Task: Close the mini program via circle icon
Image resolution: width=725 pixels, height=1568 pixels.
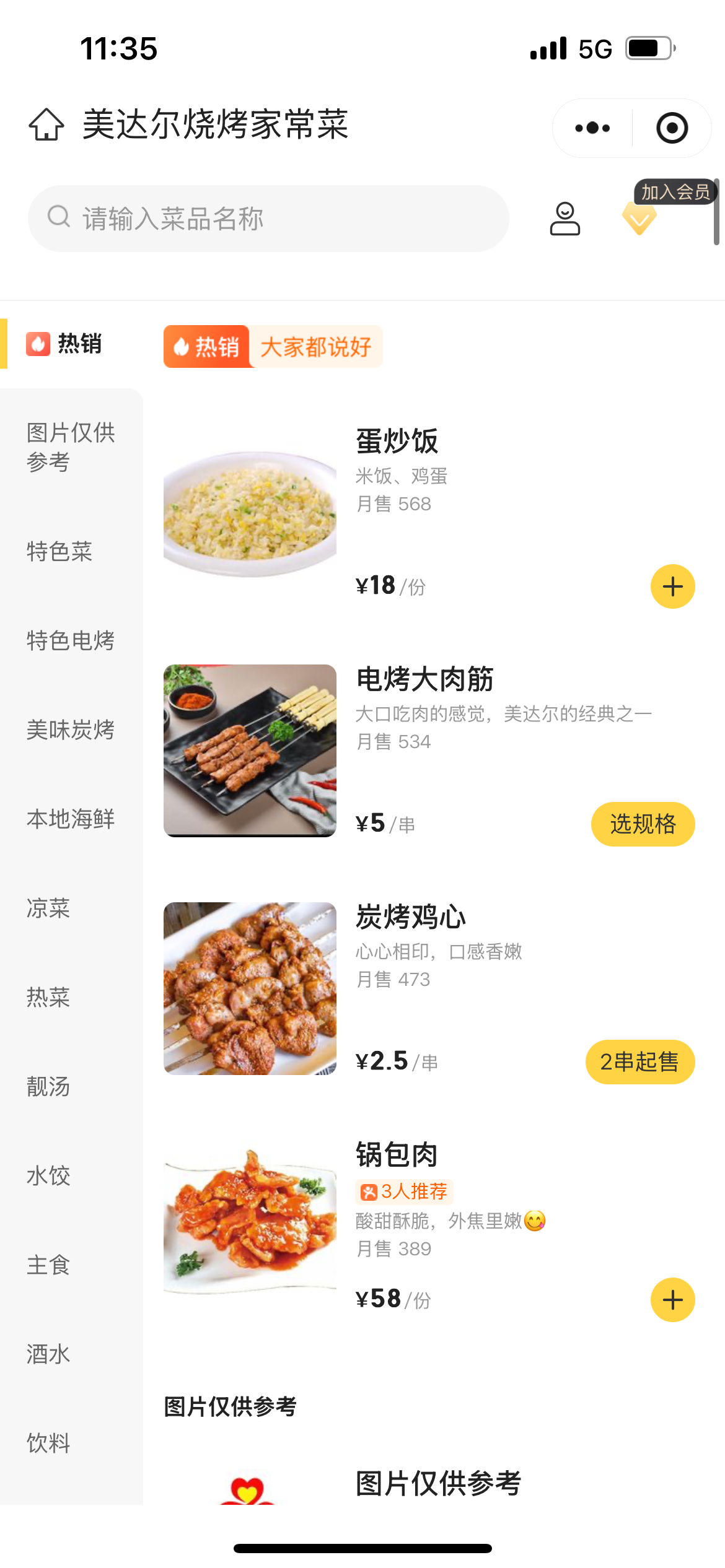Action: click(x=672, y=128)
